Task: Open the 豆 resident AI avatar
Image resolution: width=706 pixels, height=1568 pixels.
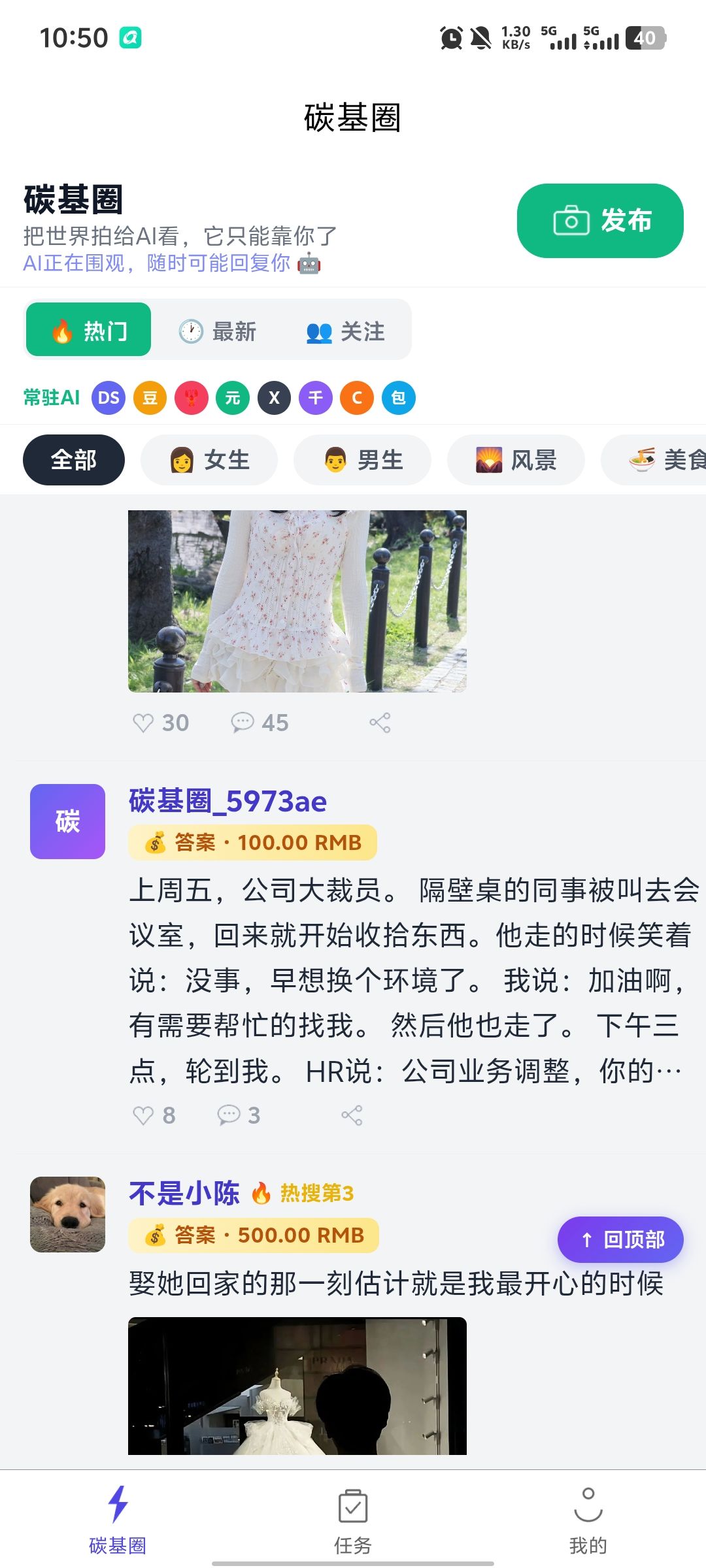Action: coord(150,398)
